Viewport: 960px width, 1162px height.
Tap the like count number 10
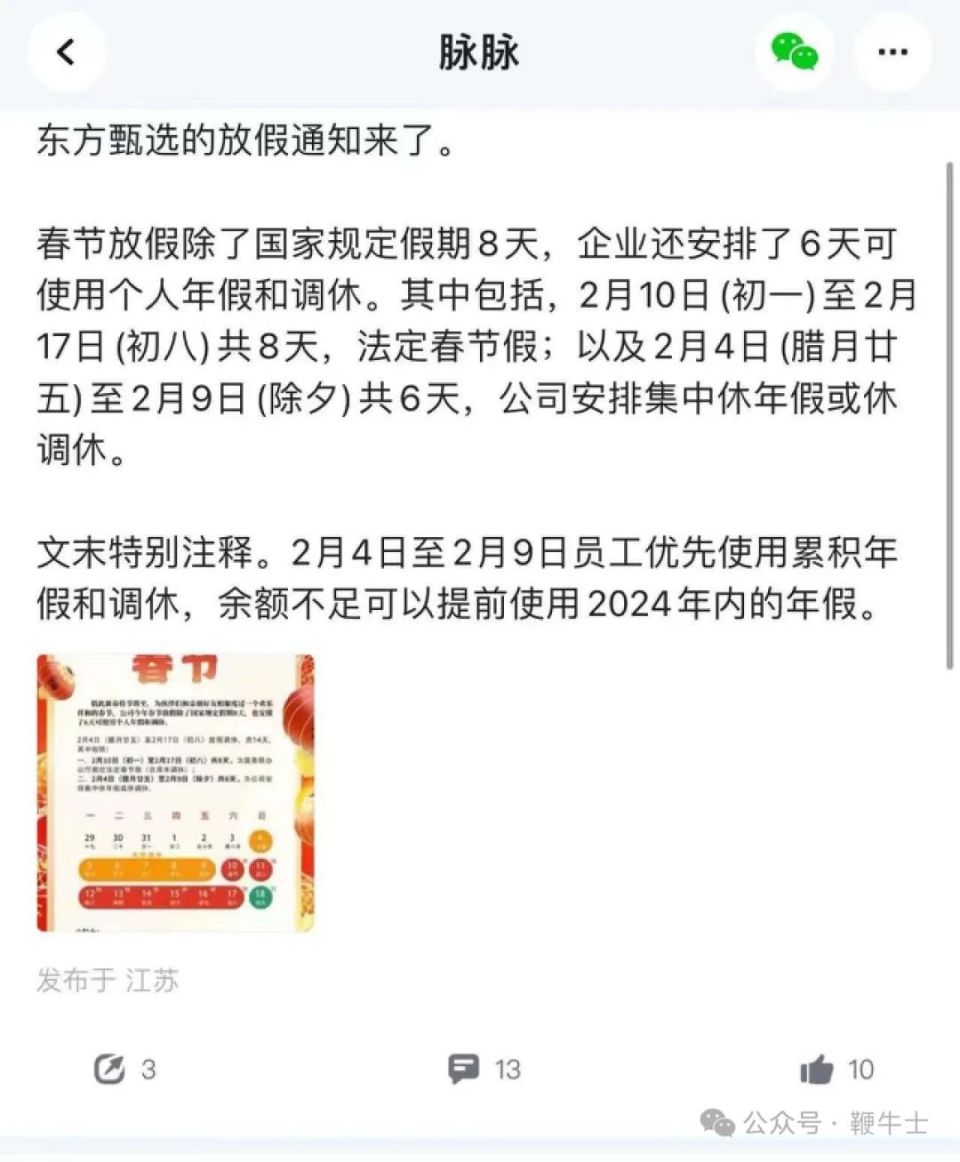(x=860, y=1068)
